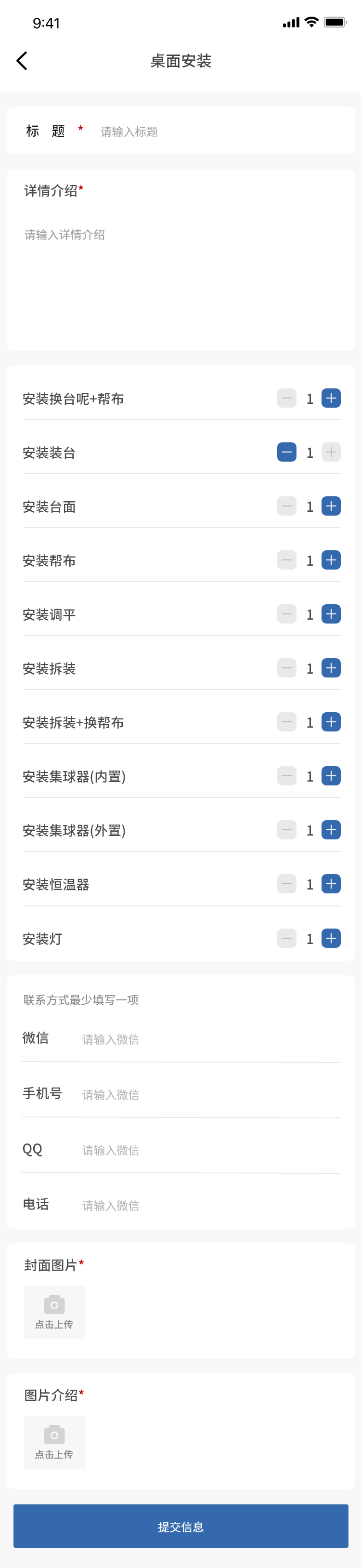Upload a 封面图片 cover photo
Viewport: 361px width, 1568px height.
54,1312
